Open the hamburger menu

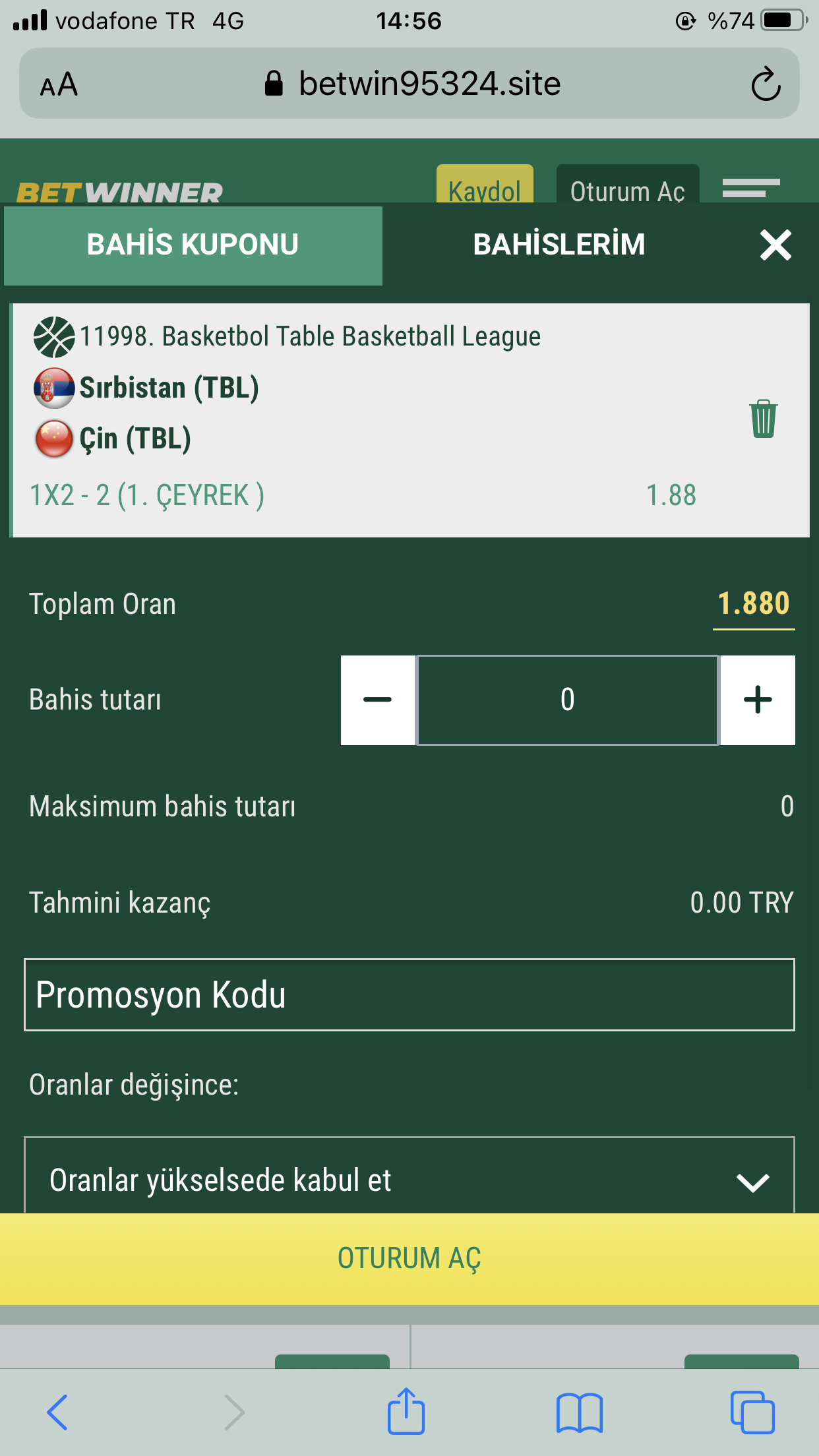pyautogui.click(x=751, y=188)
